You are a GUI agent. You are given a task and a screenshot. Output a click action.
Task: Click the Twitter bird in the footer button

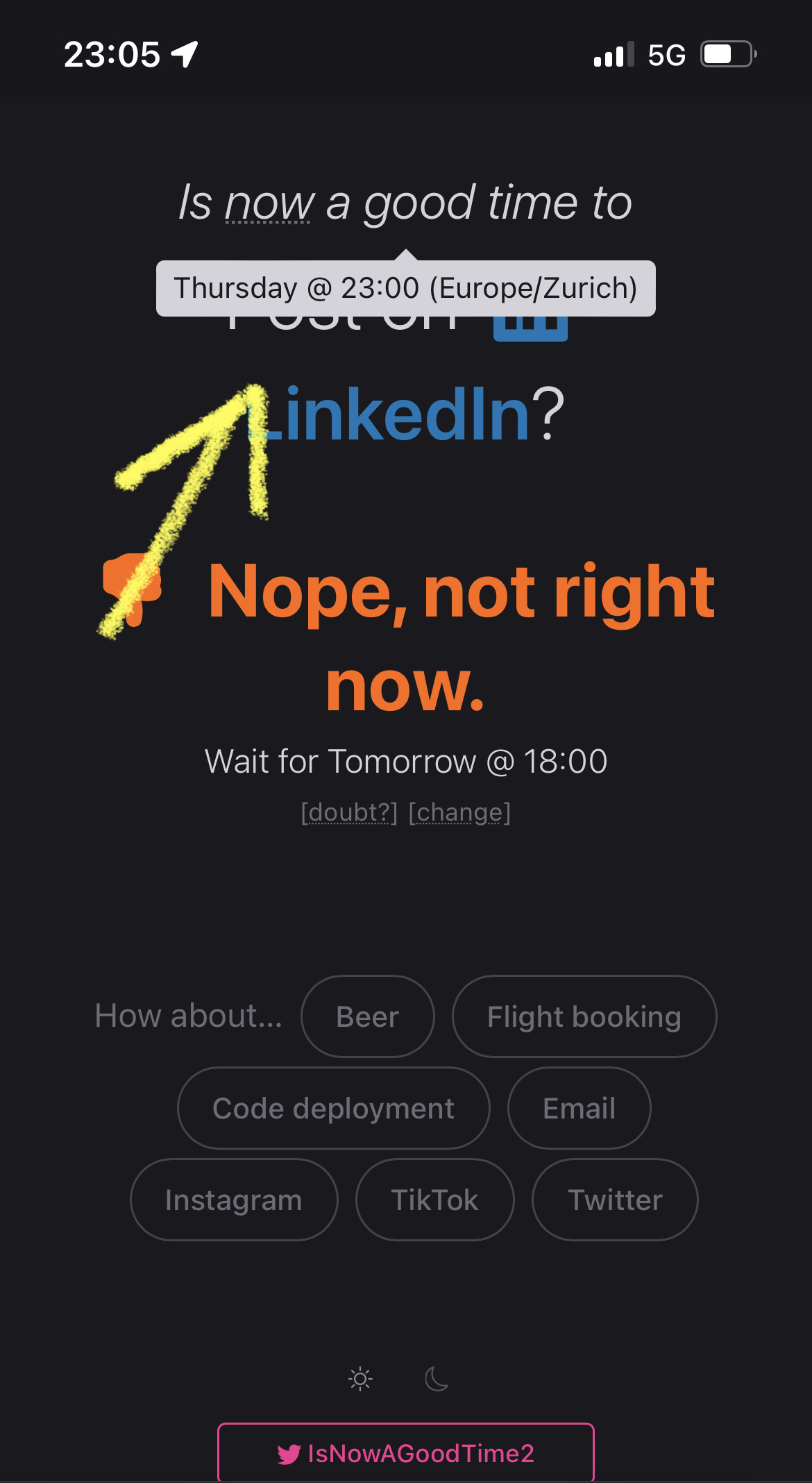[289, 1452]
